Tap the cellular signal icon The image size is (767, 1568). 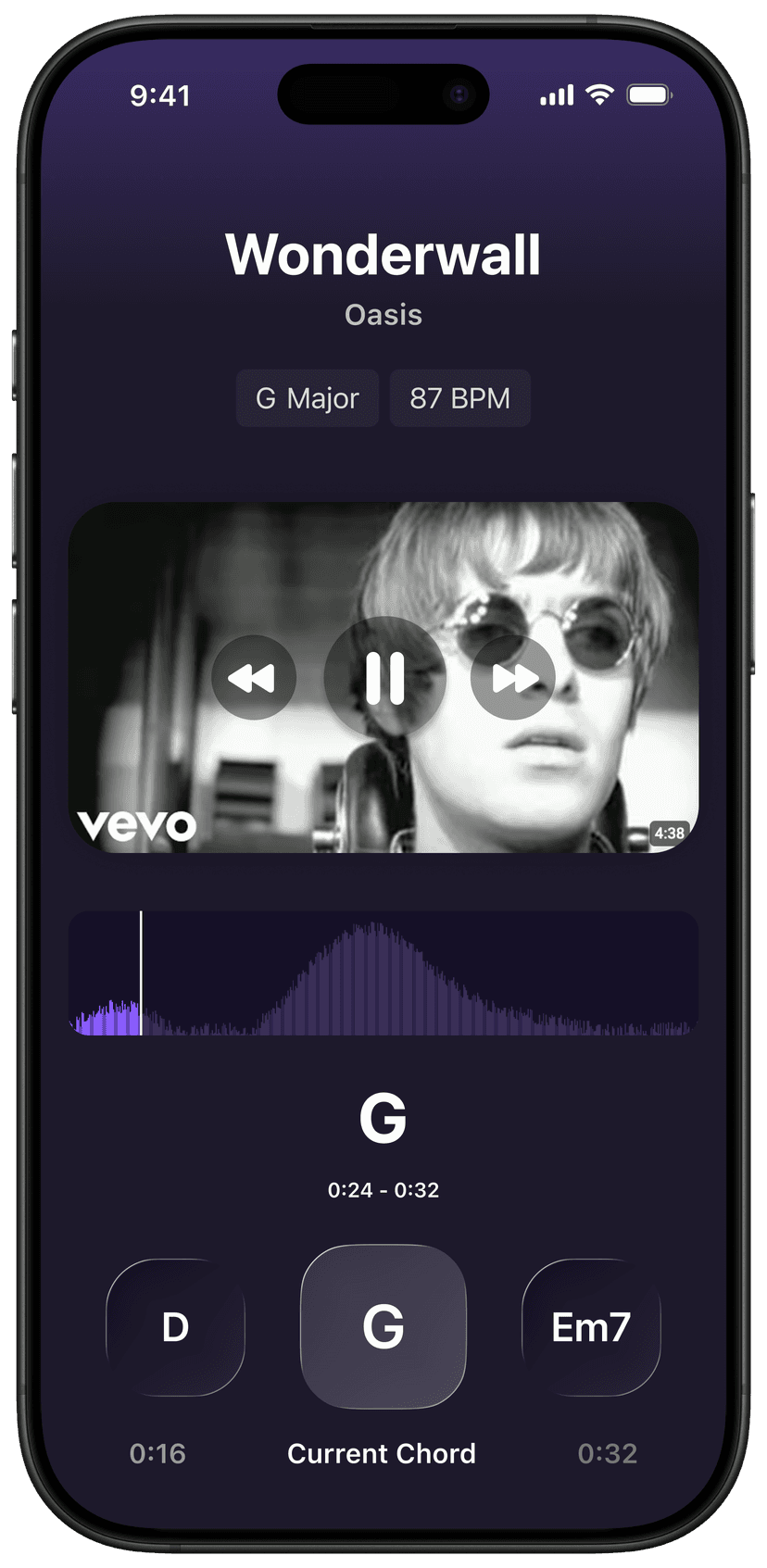pos(553,94)
